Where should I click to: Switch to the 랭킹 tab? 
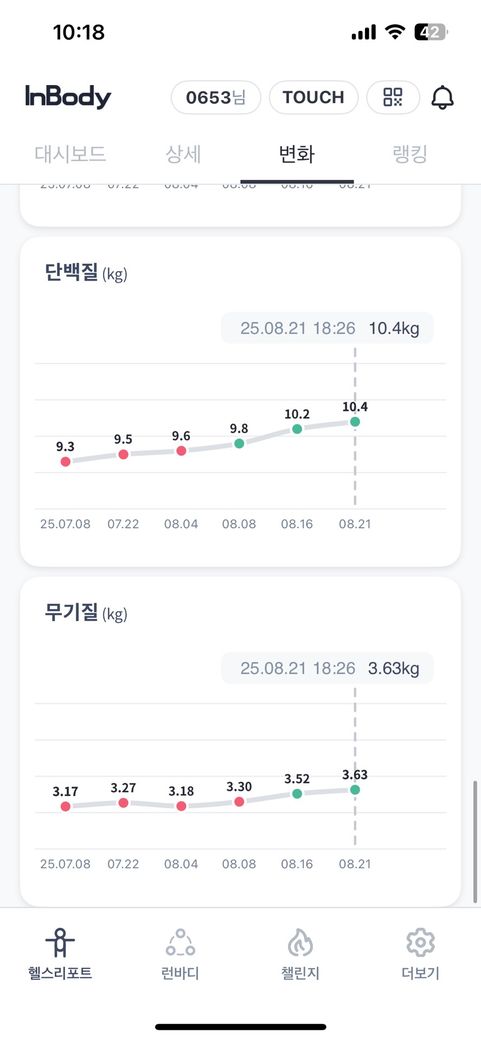pos(409,155)
